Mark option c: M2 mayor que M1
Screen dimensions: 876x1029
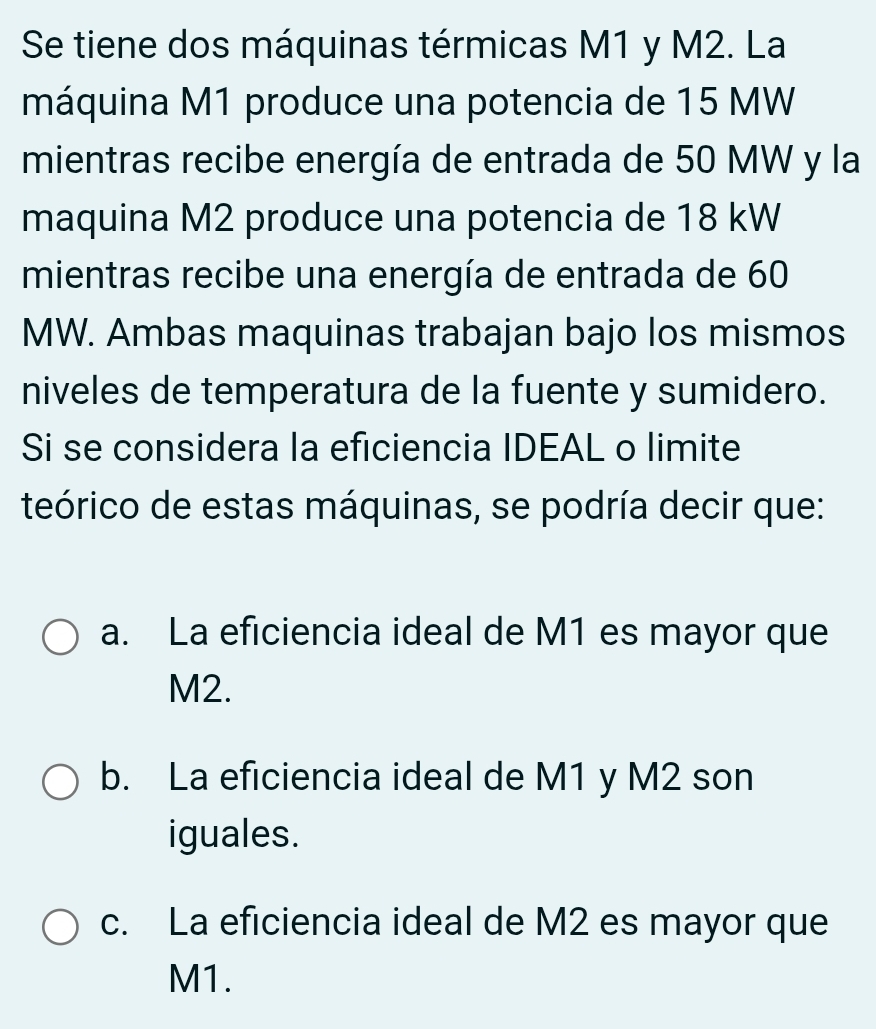click(61, 925)
